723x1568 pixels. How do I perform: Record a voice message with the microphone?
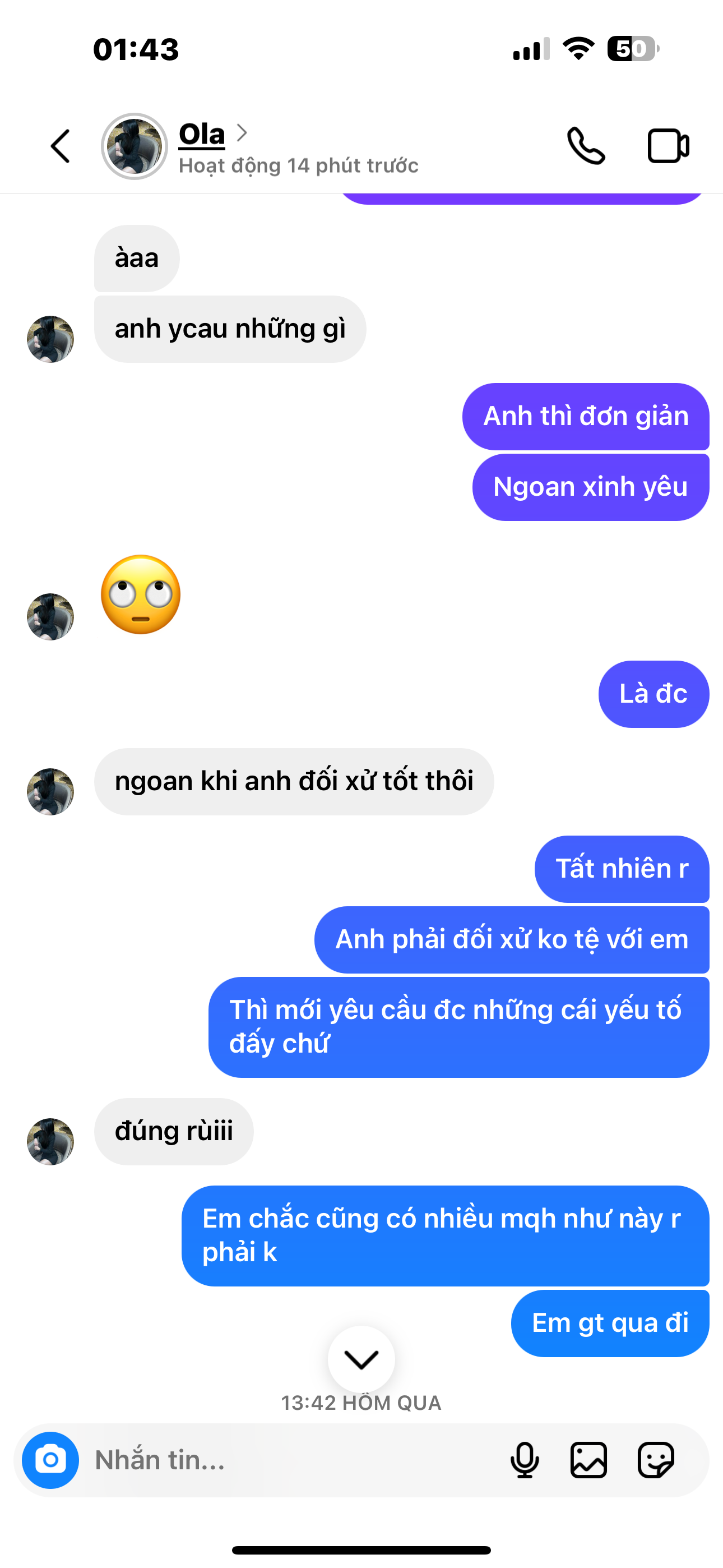click(525, 1460)
